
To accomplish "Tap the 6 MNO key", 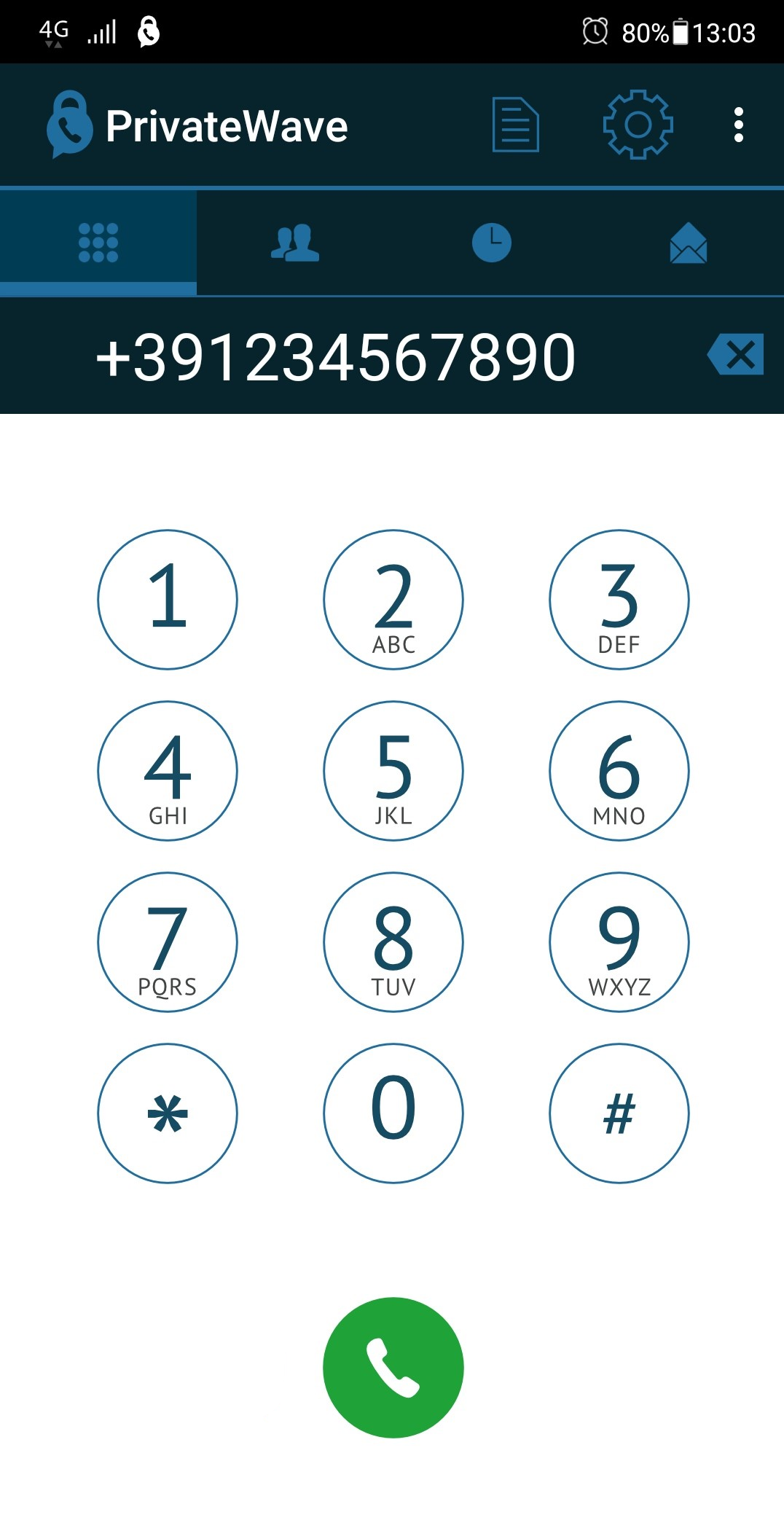I will (619, 770).
